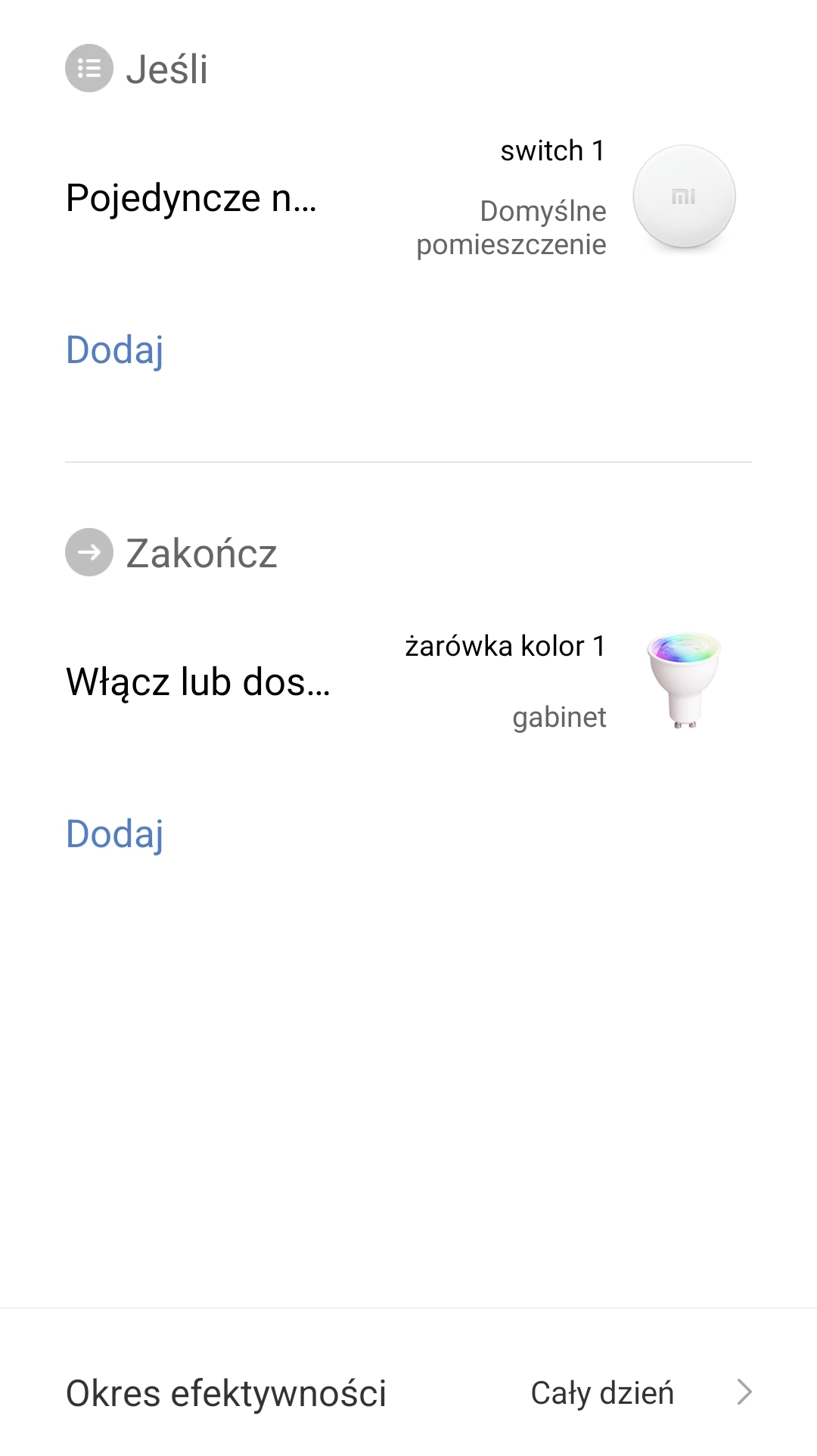Screen dimensions: 817x1456
Task: Open the switch 1 trigger condition row
Action: [x=408, y=198]
